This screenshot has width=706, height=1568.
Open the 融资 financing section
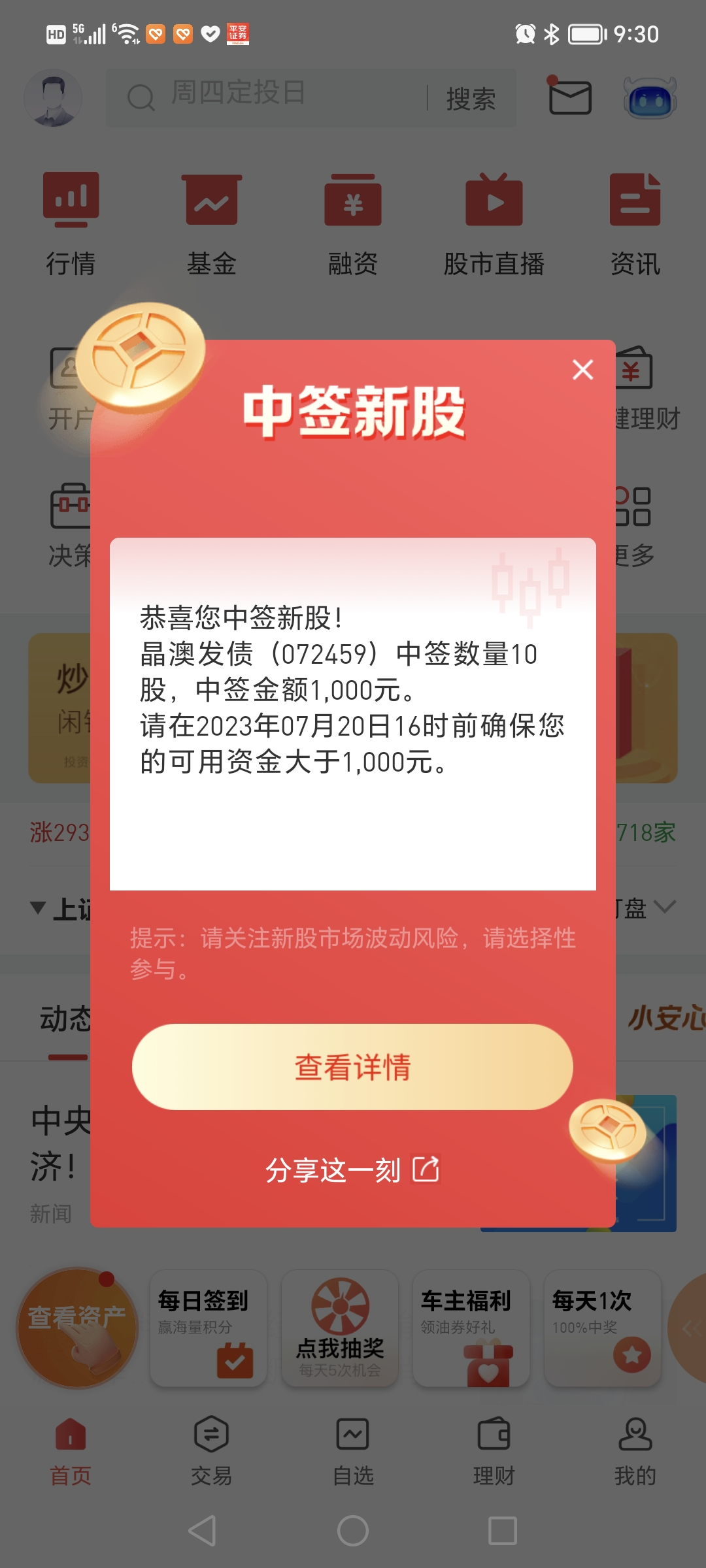(352, 223)
